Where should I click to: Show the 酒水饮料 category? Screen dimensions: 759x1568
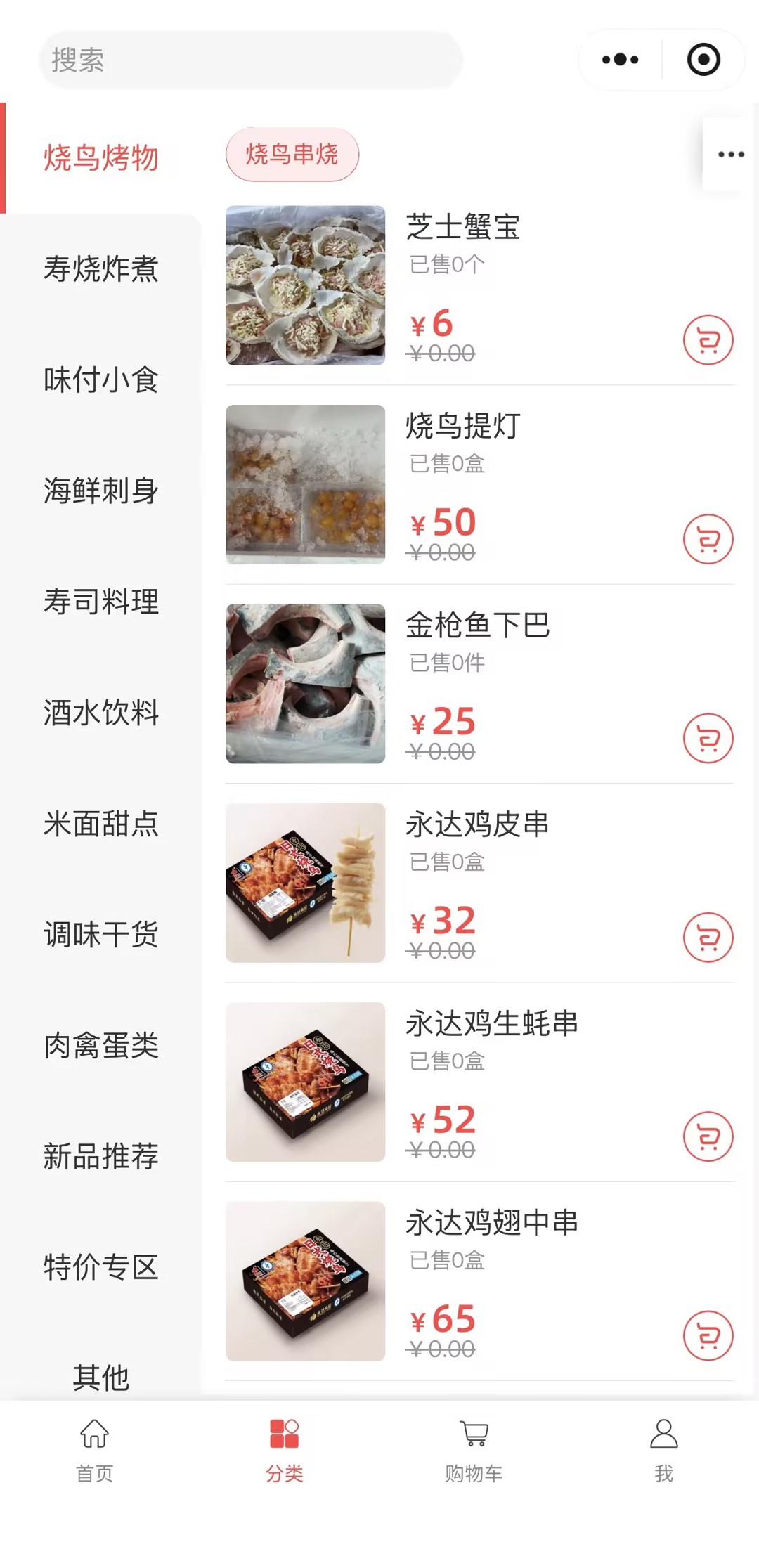click(101, 713)
